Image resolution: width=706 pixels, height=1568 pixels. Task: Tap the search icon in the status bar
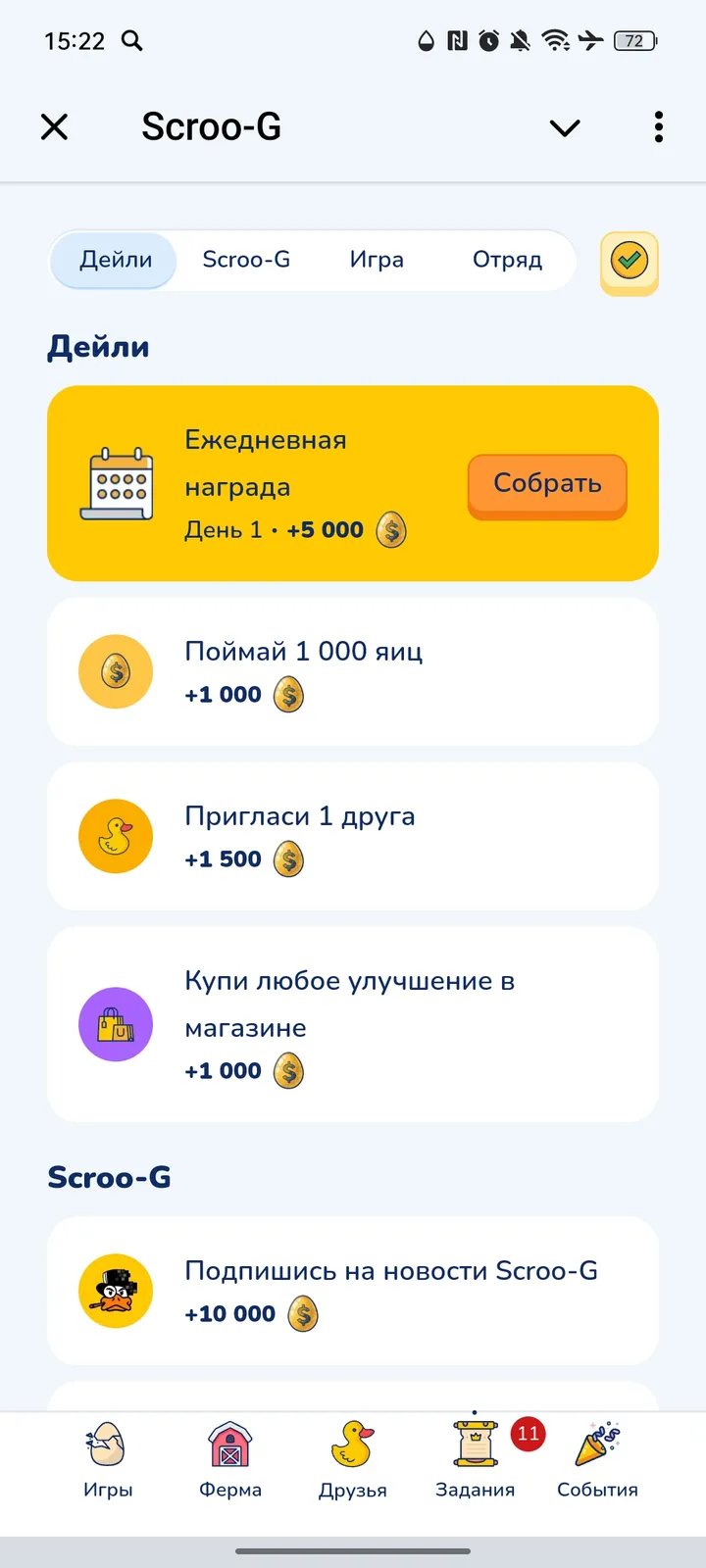(133, 41)
